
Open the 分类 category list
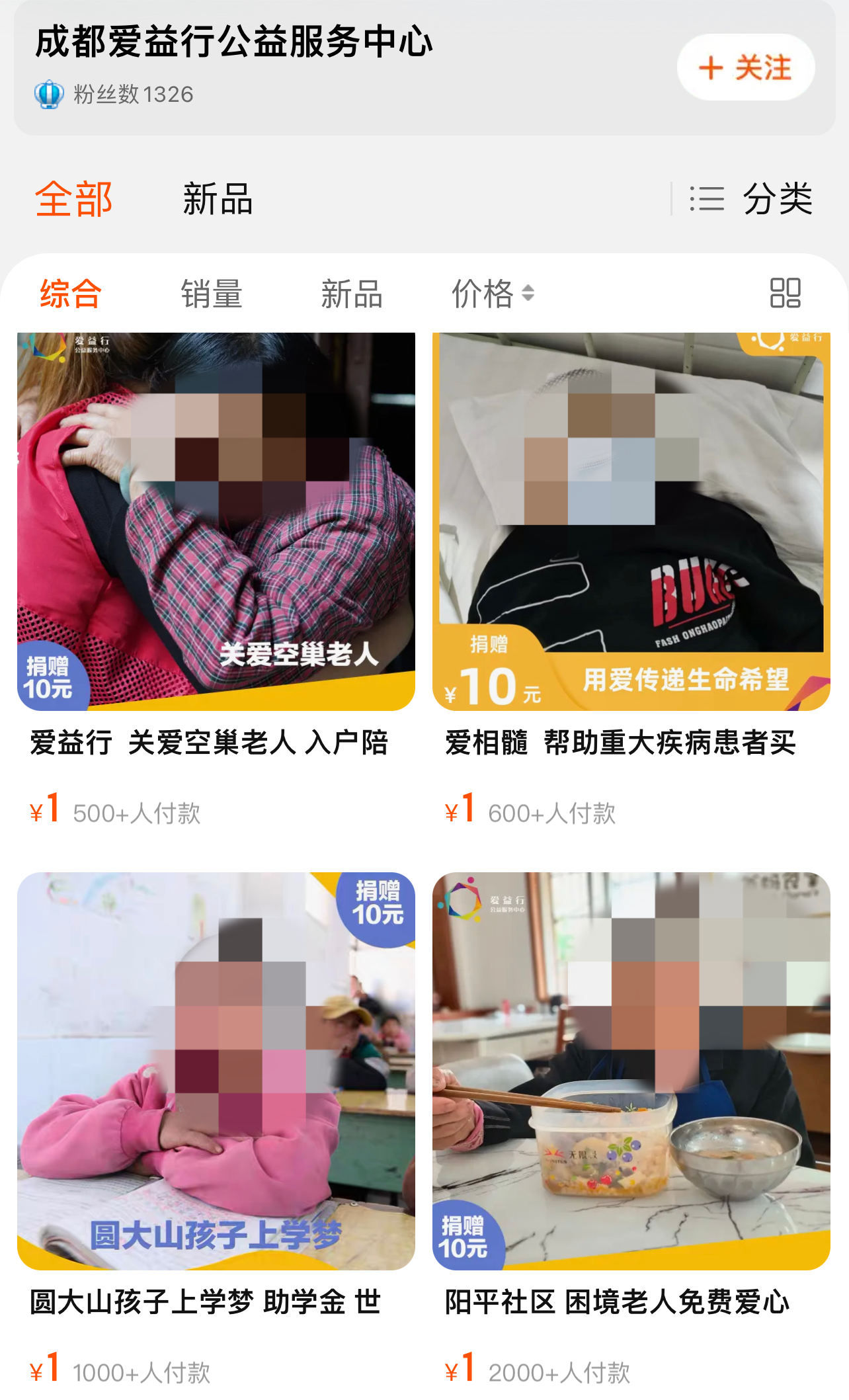pos(752,199)
